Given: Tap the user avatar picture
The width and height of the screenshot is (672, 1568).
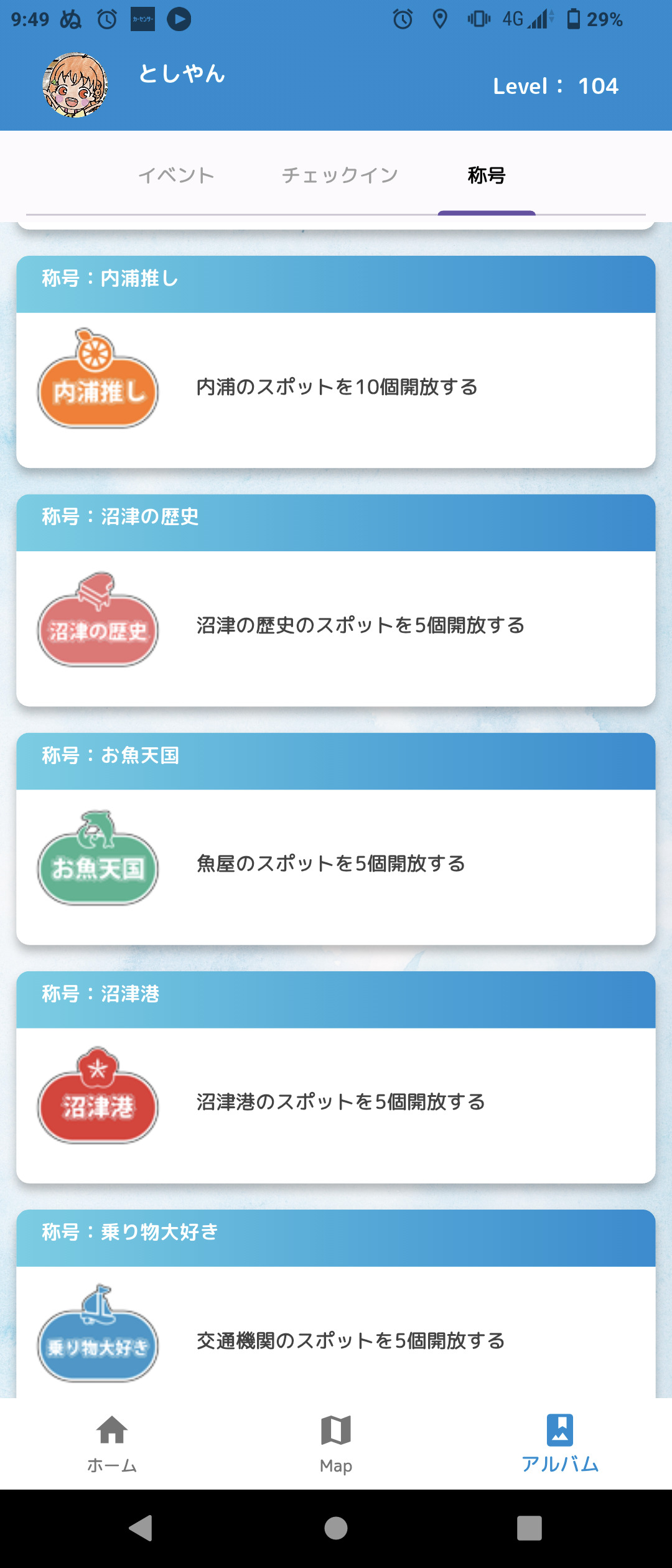Looking at the screenshot, I should (75, 85).
